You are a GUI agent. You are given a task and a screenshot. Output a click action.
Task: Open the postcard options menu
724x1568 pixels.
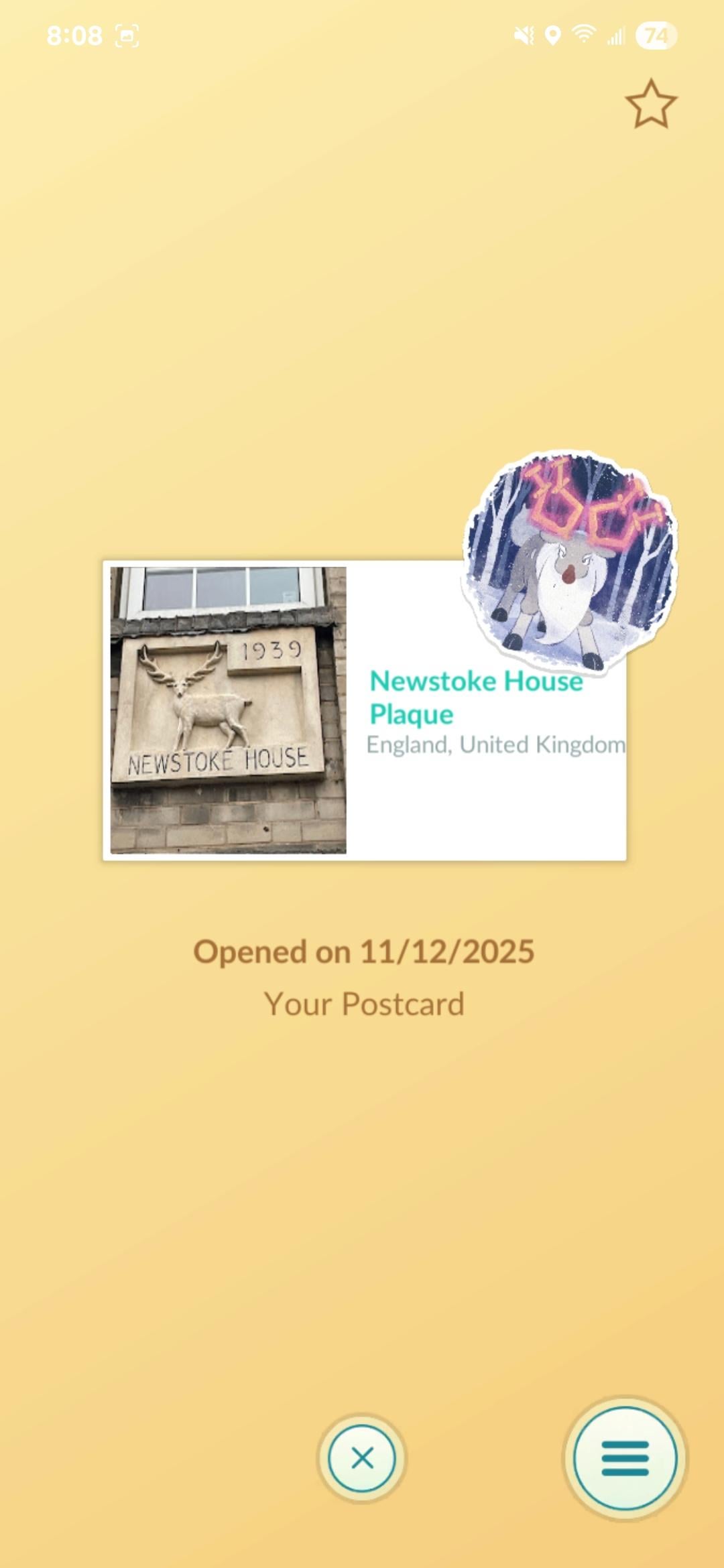click(625, 1458)
